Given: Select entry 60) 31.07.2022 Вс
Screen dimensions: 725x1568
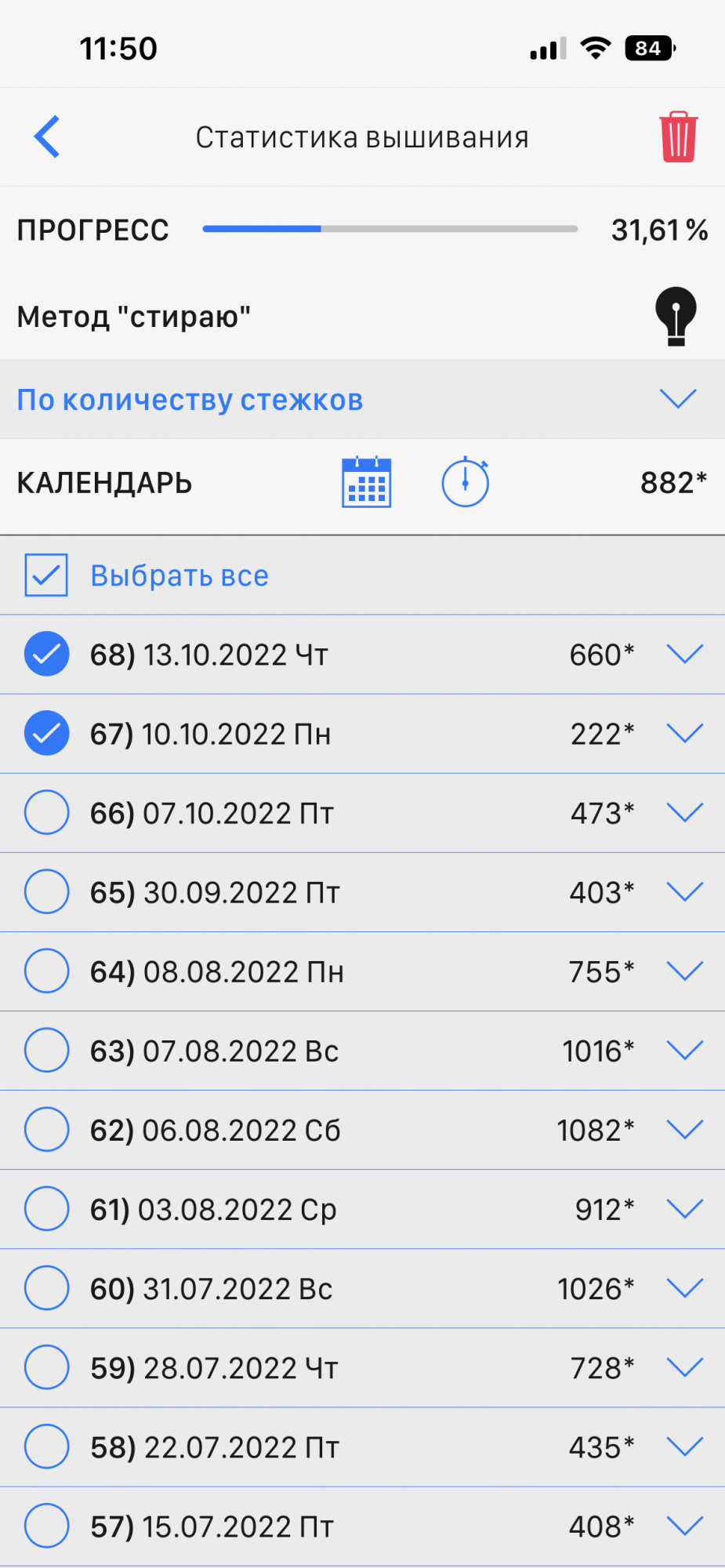Looking at the screenshot, I should point(47,1287).
